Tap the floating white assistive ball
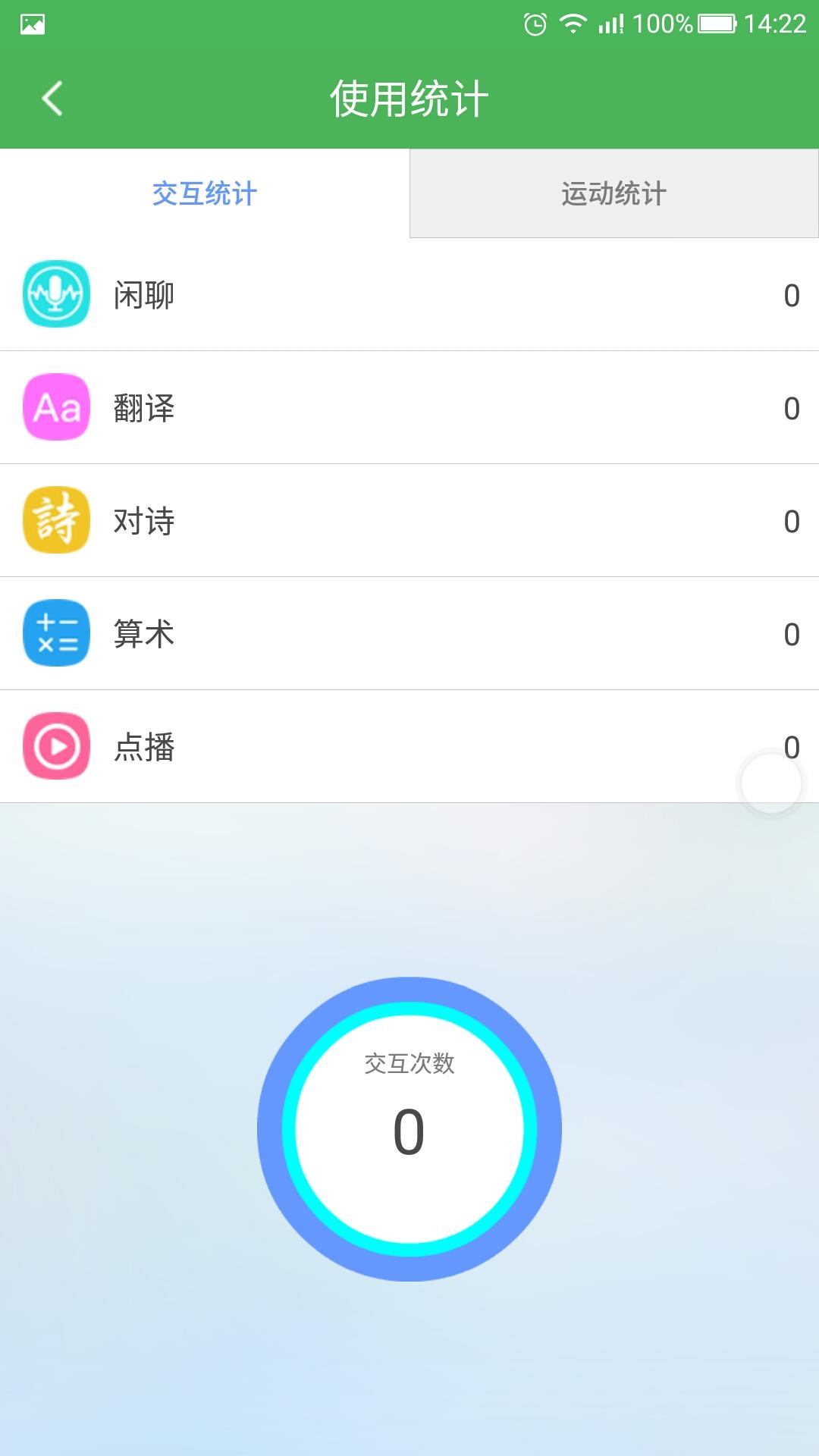This screenshot has height=1456, width=819. (x=771, y=783)
